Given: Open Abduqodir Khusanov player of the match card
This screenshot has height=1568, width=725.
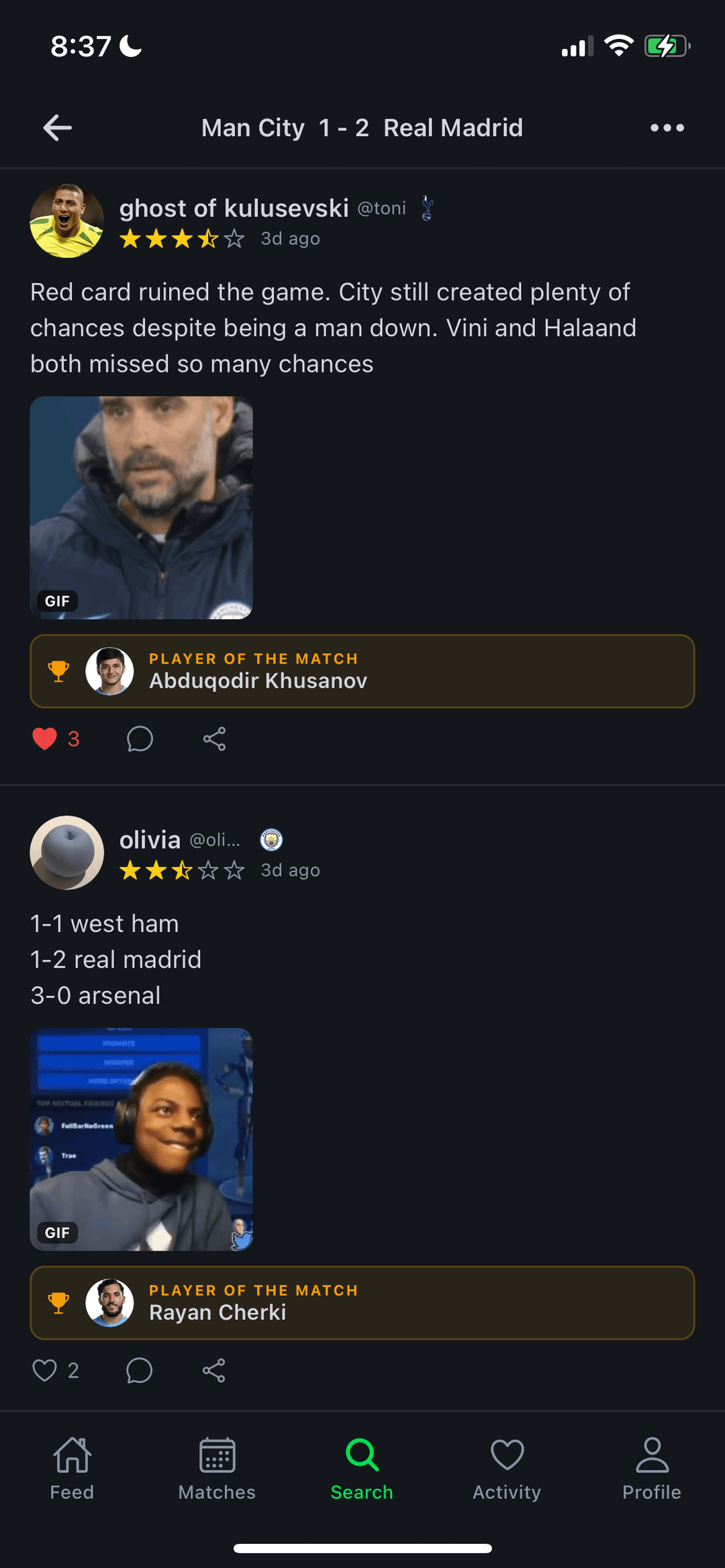Looking at the screenshot, I should point(362,671).
